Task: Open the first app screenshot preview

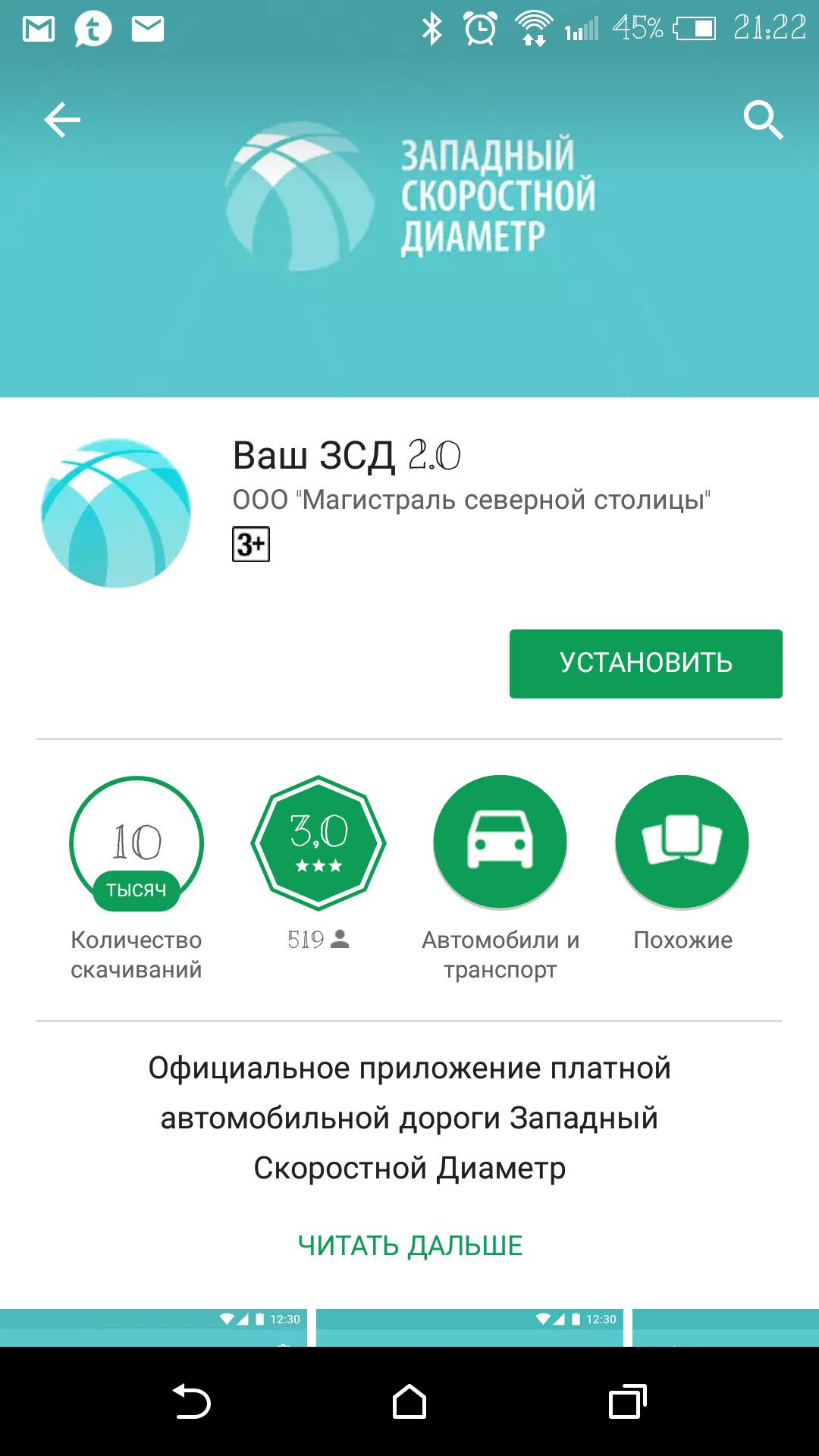Action: (153, 1327)
